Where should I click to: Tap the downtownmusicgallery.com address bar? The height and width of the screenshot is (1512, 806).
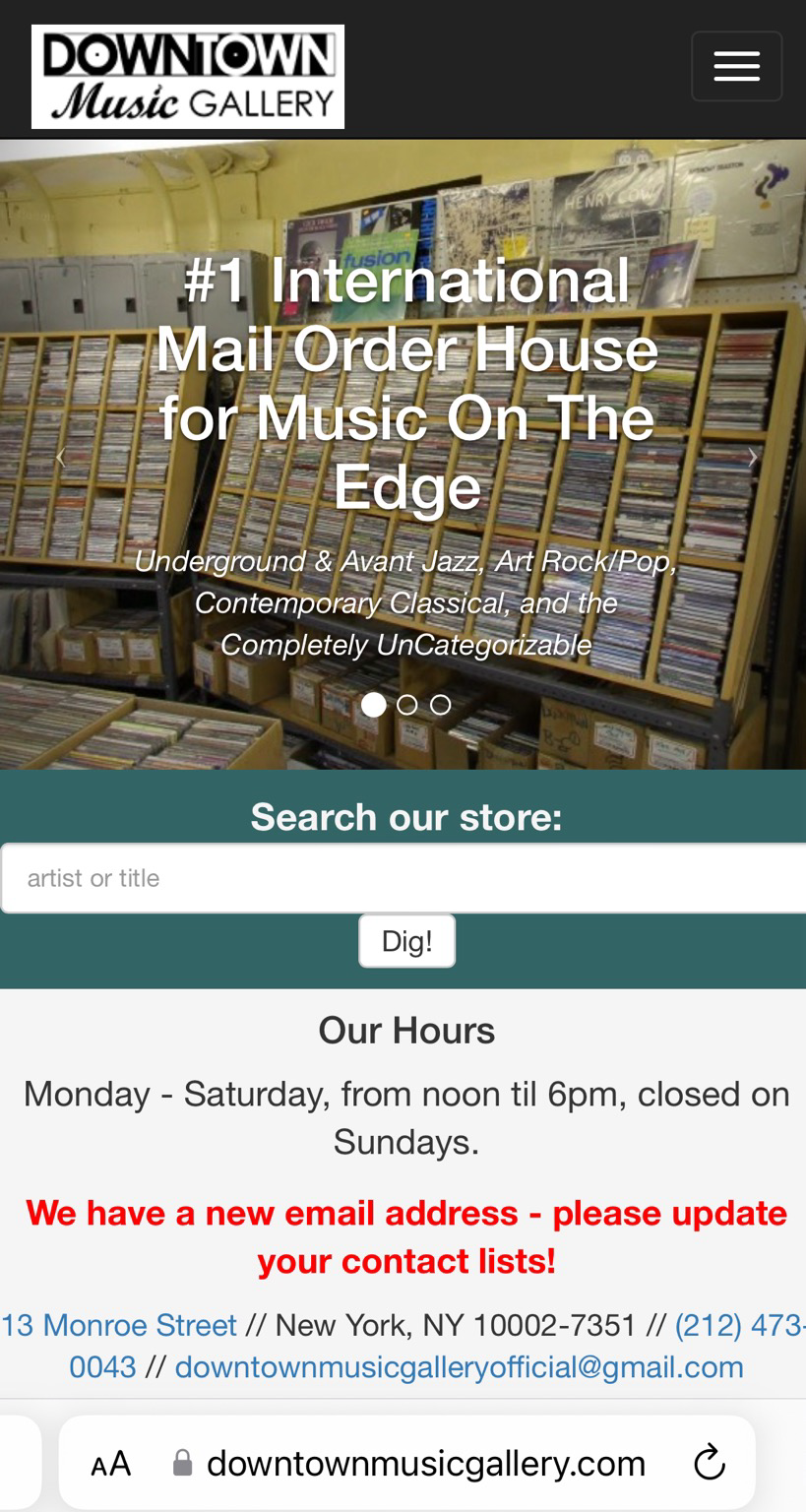[x=407, y=1463]
